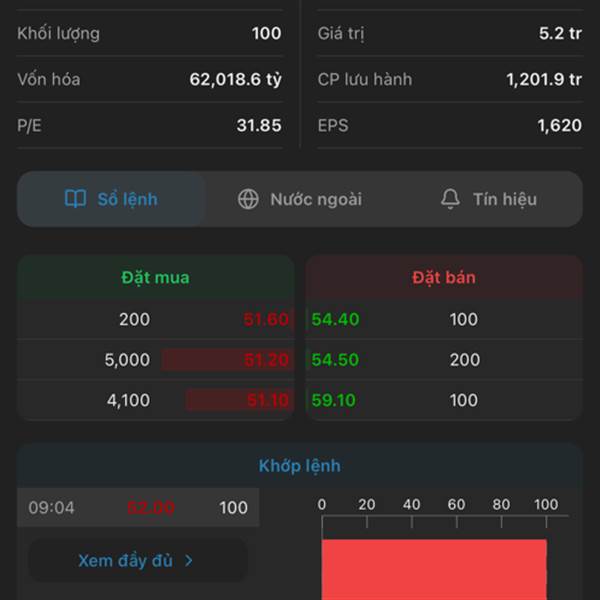Screen dimensions: 600x600
Task: Switch to the Sổ lệnh tab
Action: [111, 199]
